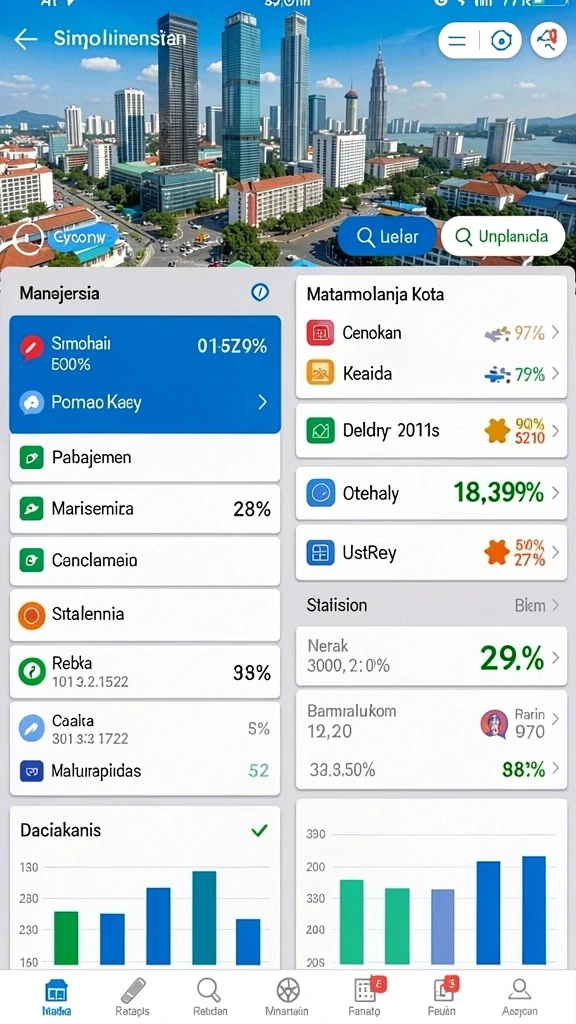Go back using the top-left arrow

coord(26,39)
